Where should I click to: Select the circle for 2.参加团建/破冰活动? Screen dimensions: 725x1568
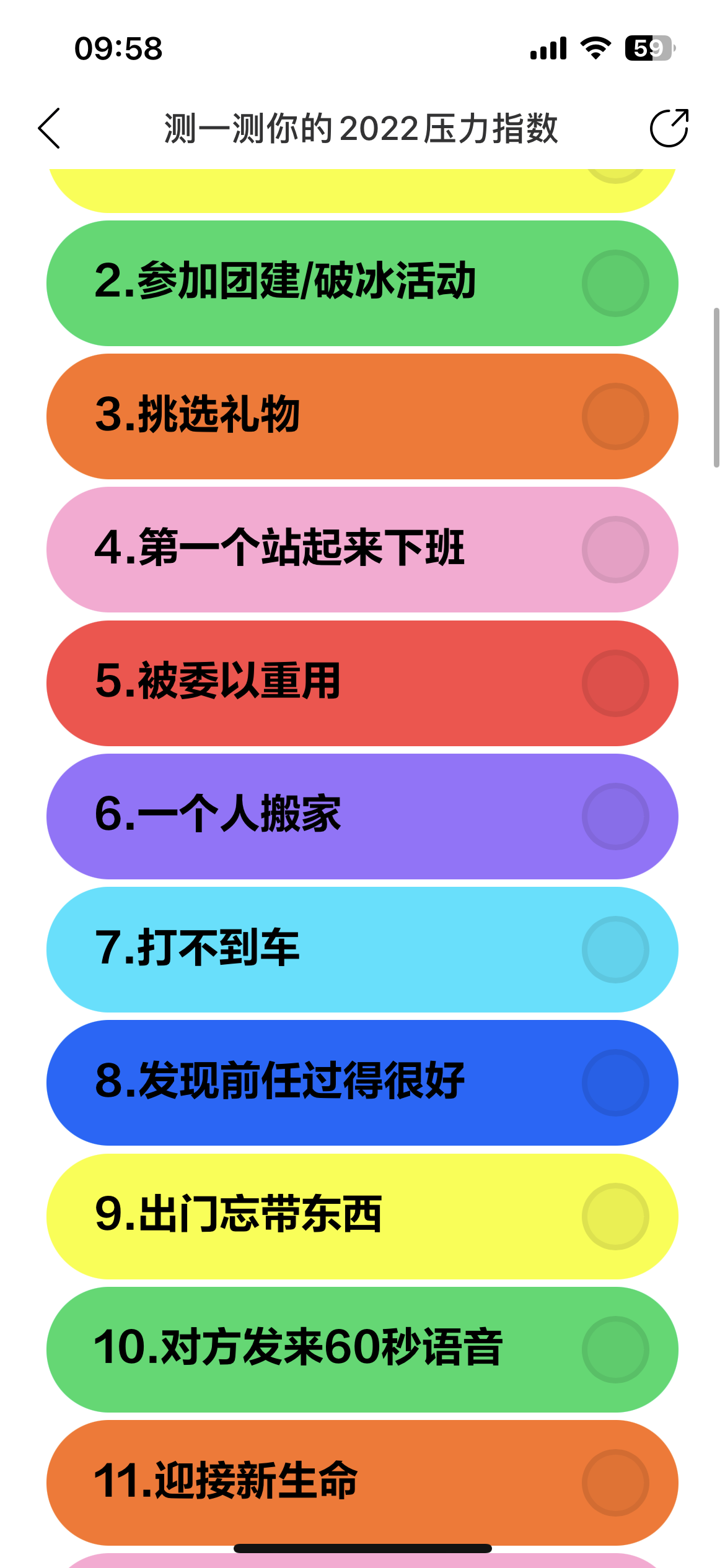click(615, 282)
